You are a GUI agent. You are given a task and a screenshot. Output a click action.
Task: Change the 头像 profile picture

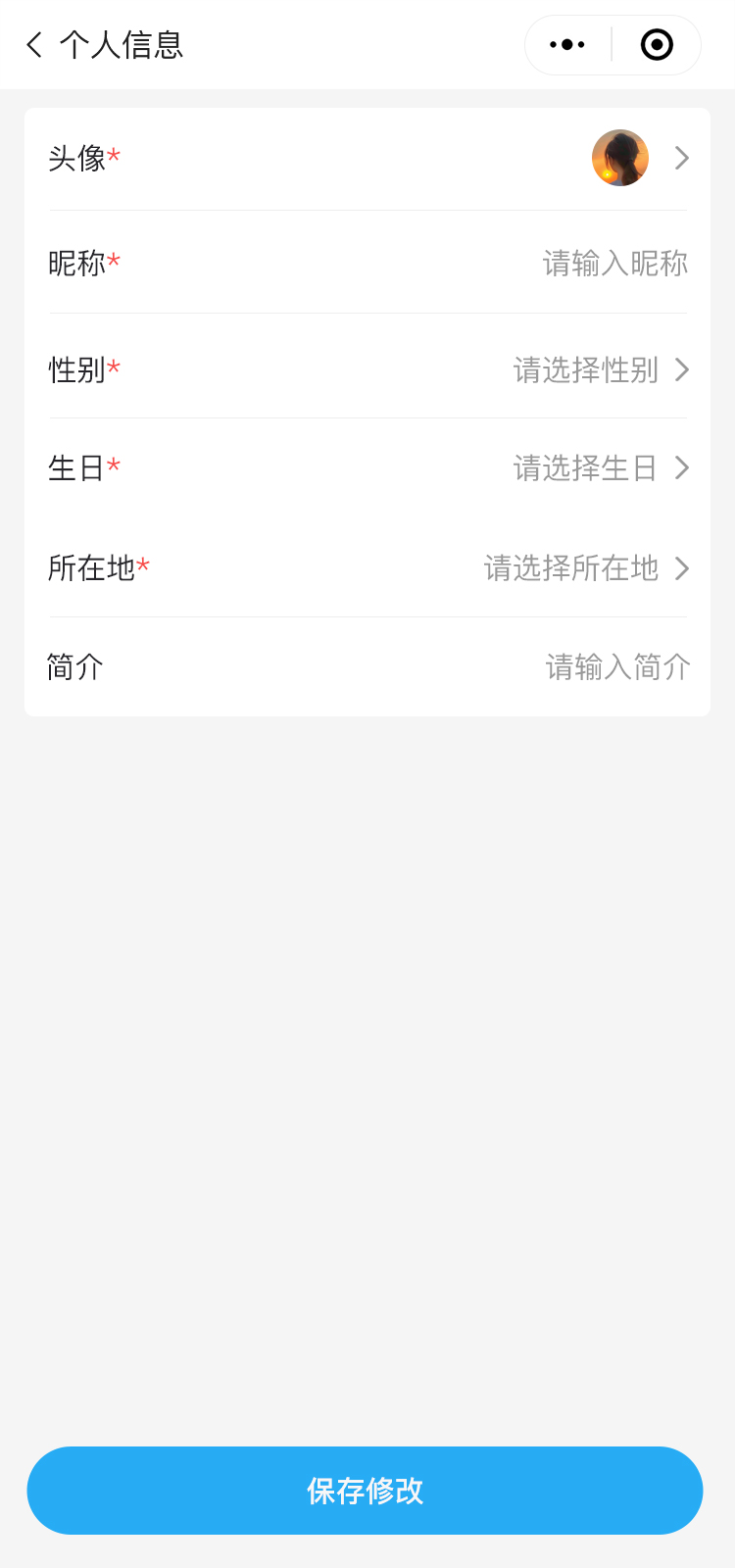click(x=620, y=158)
